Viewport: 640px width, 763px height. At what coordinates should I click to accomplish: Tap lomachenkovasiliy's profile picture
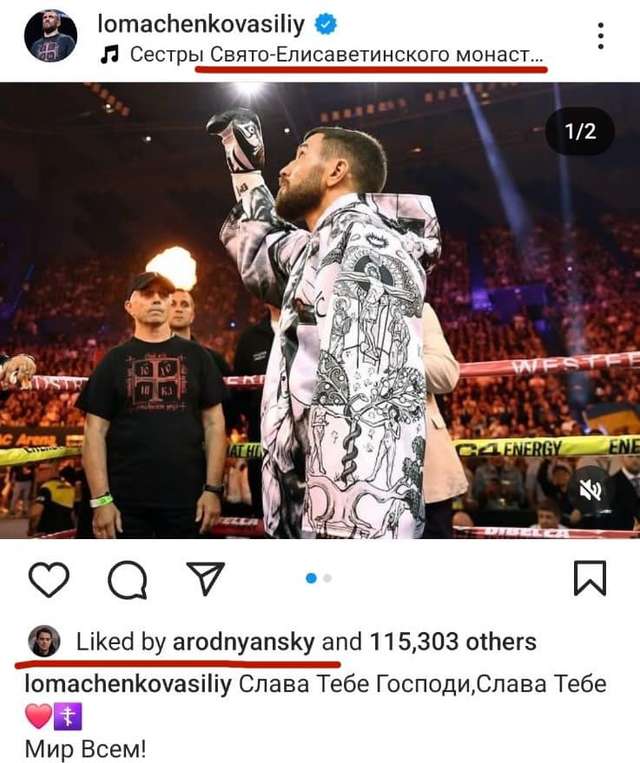pyautogui.click(x=51, y=37)
